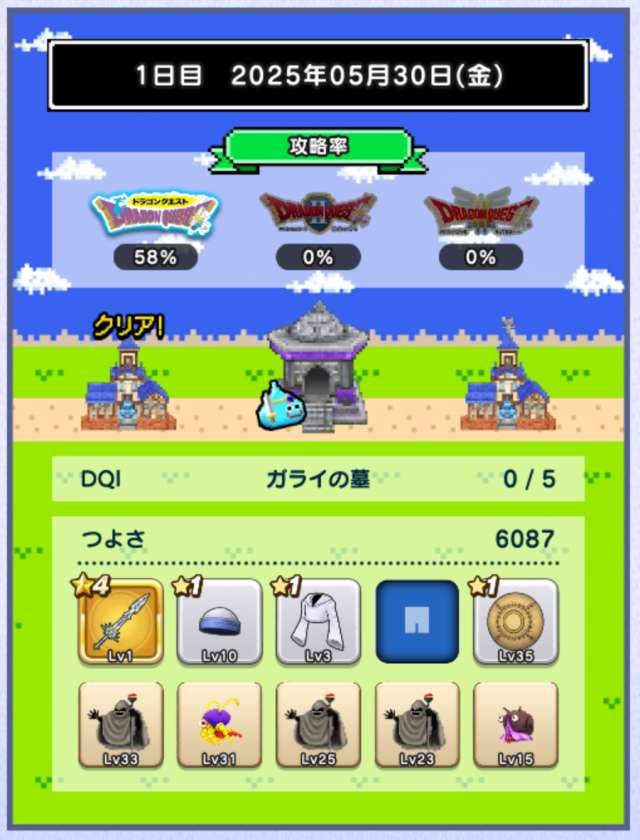Choose the hooded monster at Lv25

click(318, 725)
